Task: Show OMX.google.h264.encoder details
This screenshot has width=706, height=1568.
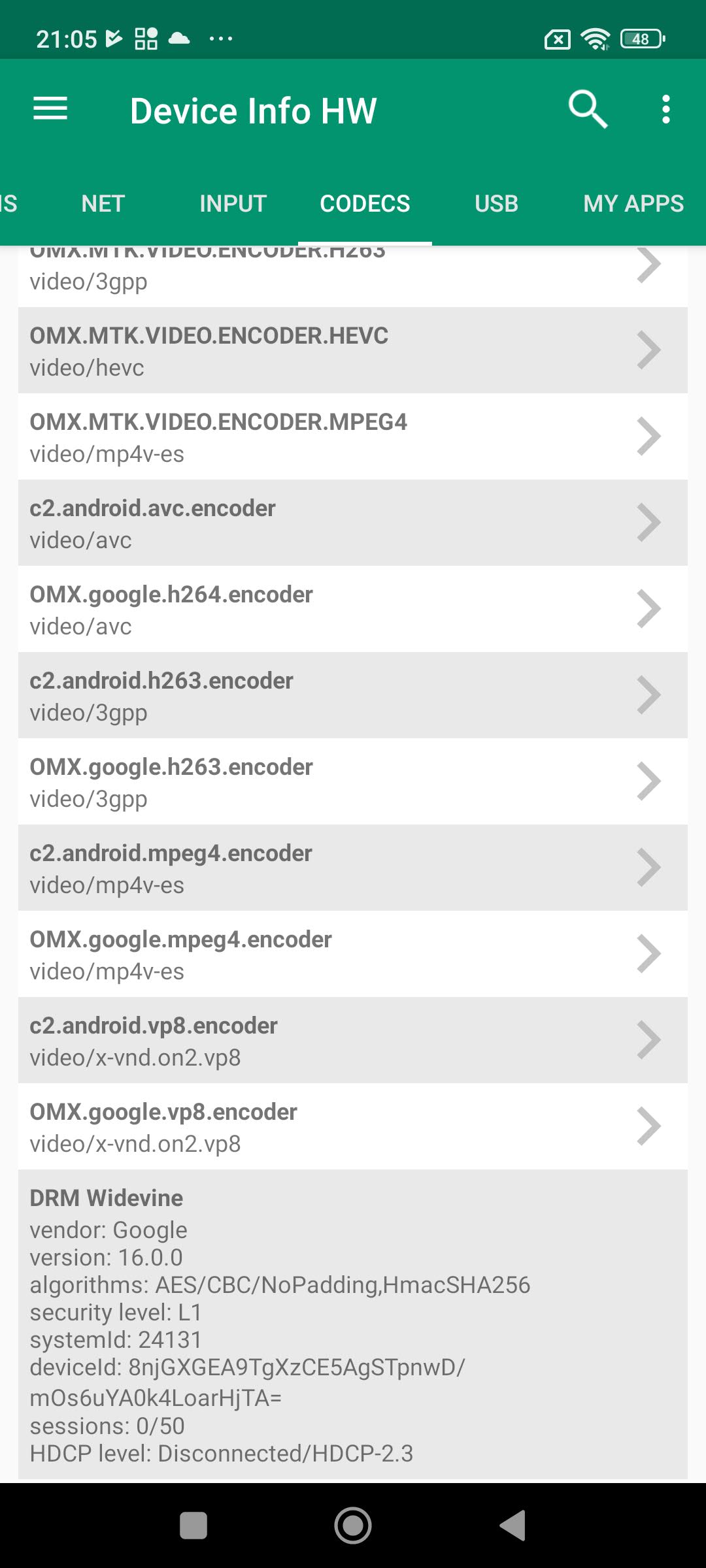Action: (353, 610)
